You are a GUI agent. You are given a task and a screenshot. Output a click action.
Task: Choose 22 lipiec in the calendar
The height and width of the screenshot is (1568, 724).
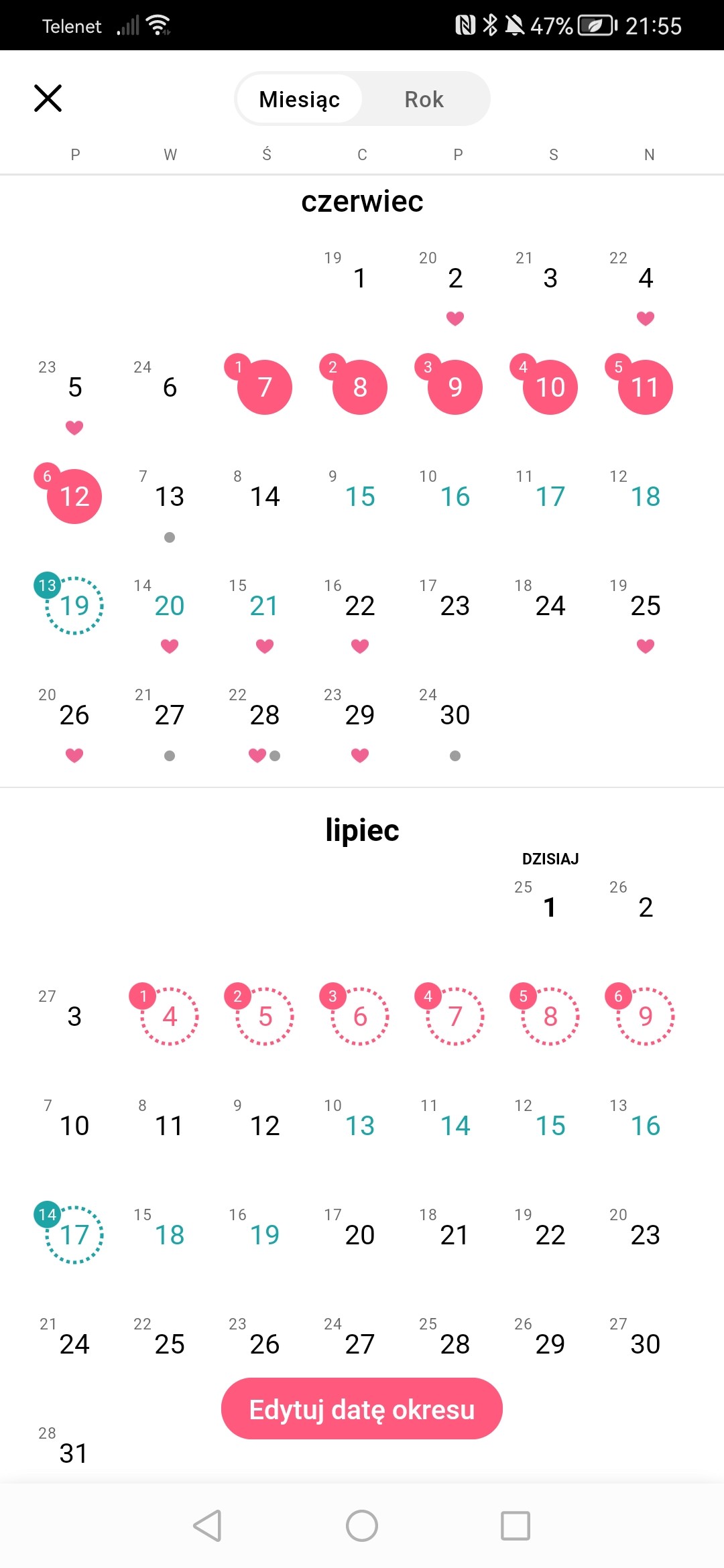pos(550,1234)
